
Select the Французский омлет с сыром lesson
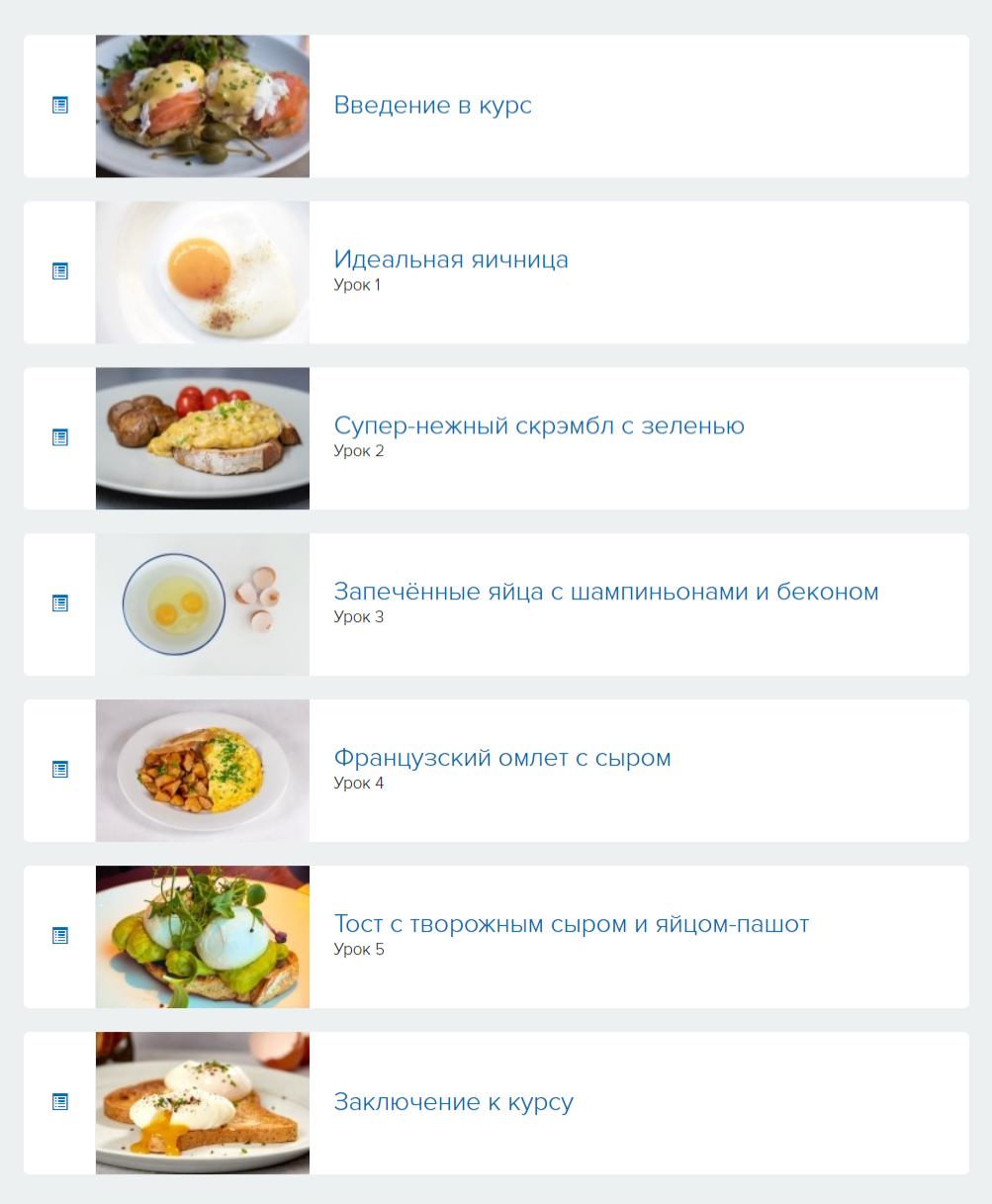tap(501, 758)
